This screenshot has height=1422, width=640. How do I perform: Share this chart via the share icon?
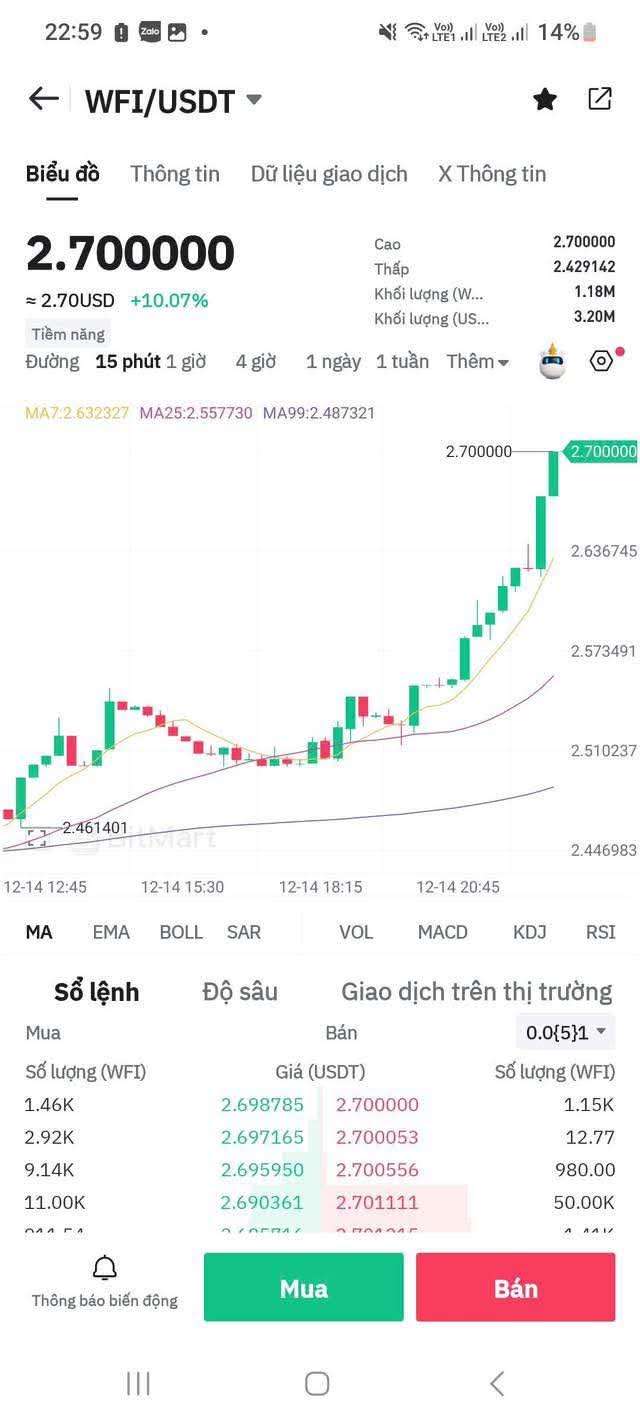point(600,99)
